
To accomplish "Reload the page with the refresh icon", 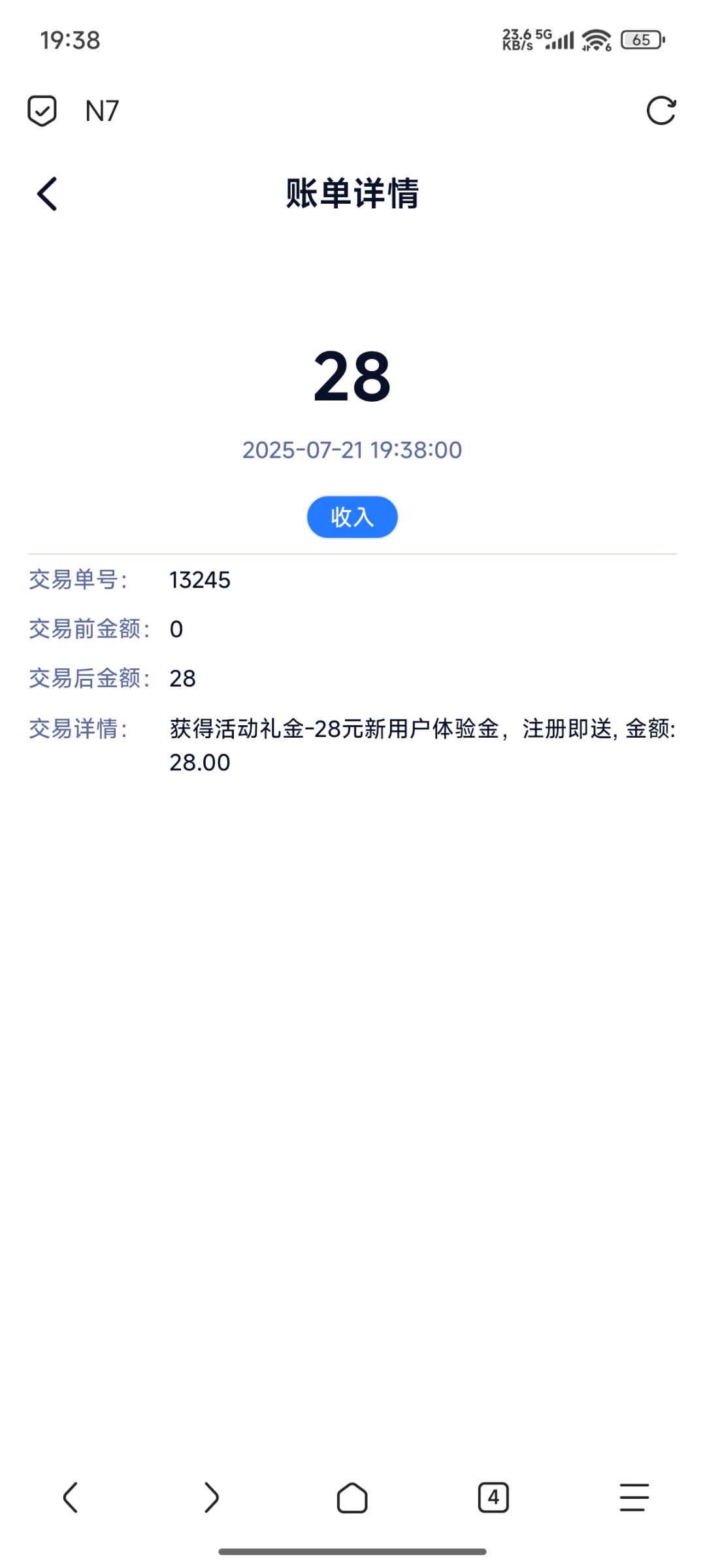I will pyautogui.click(x=661, y=110).
